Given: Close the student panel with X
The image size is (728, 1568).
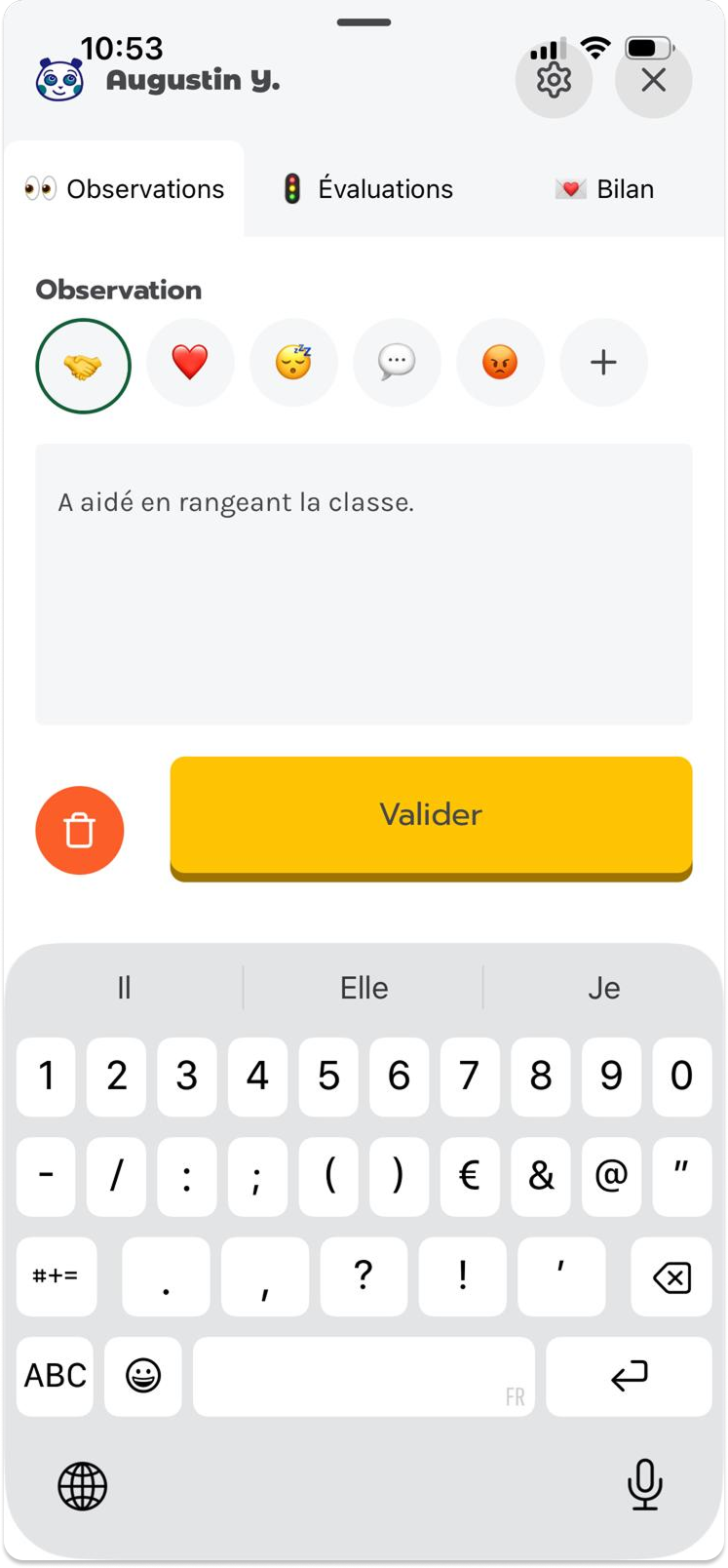Looking at the screenshot, I should tap(654, 80).
